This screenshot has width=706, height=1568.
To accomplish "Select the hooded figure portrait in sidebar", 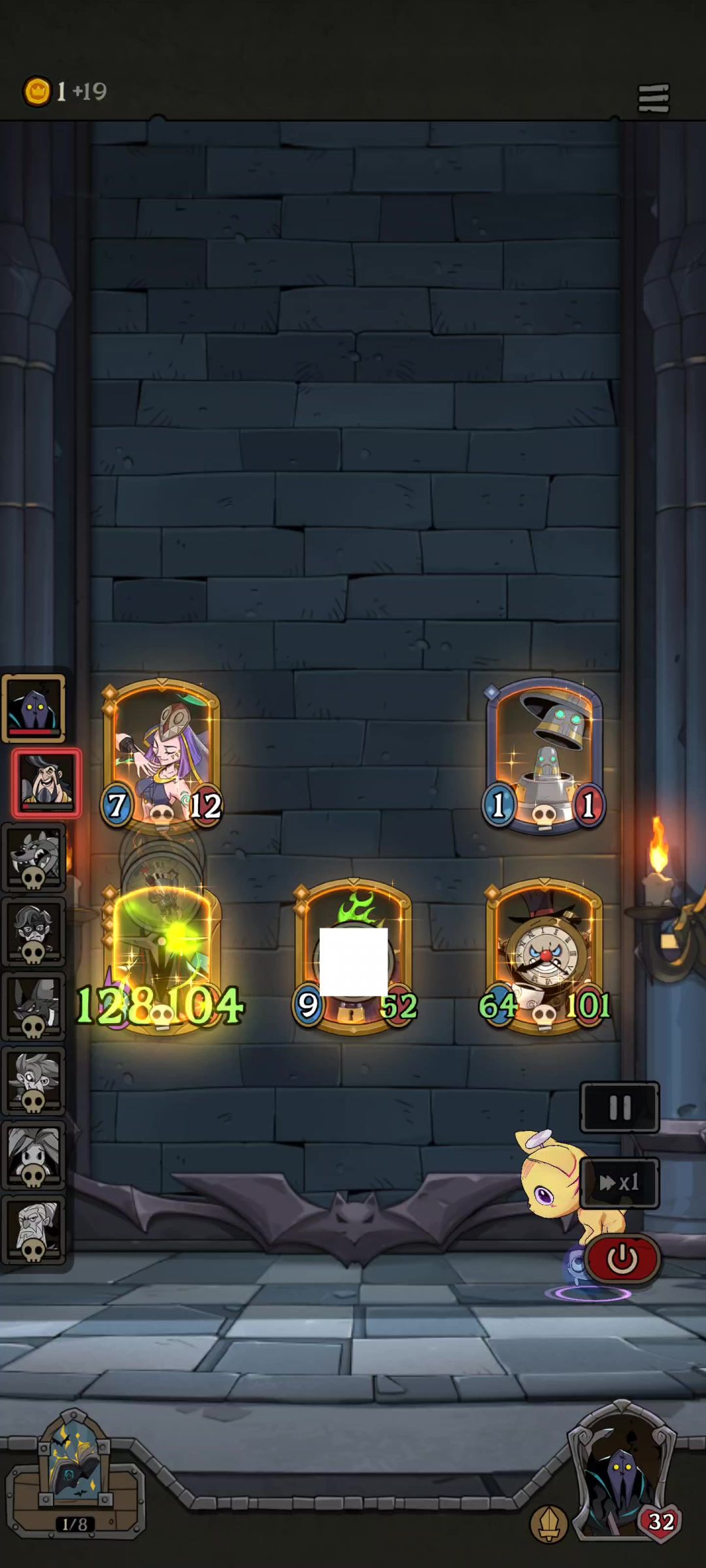I will coord(34,708).
